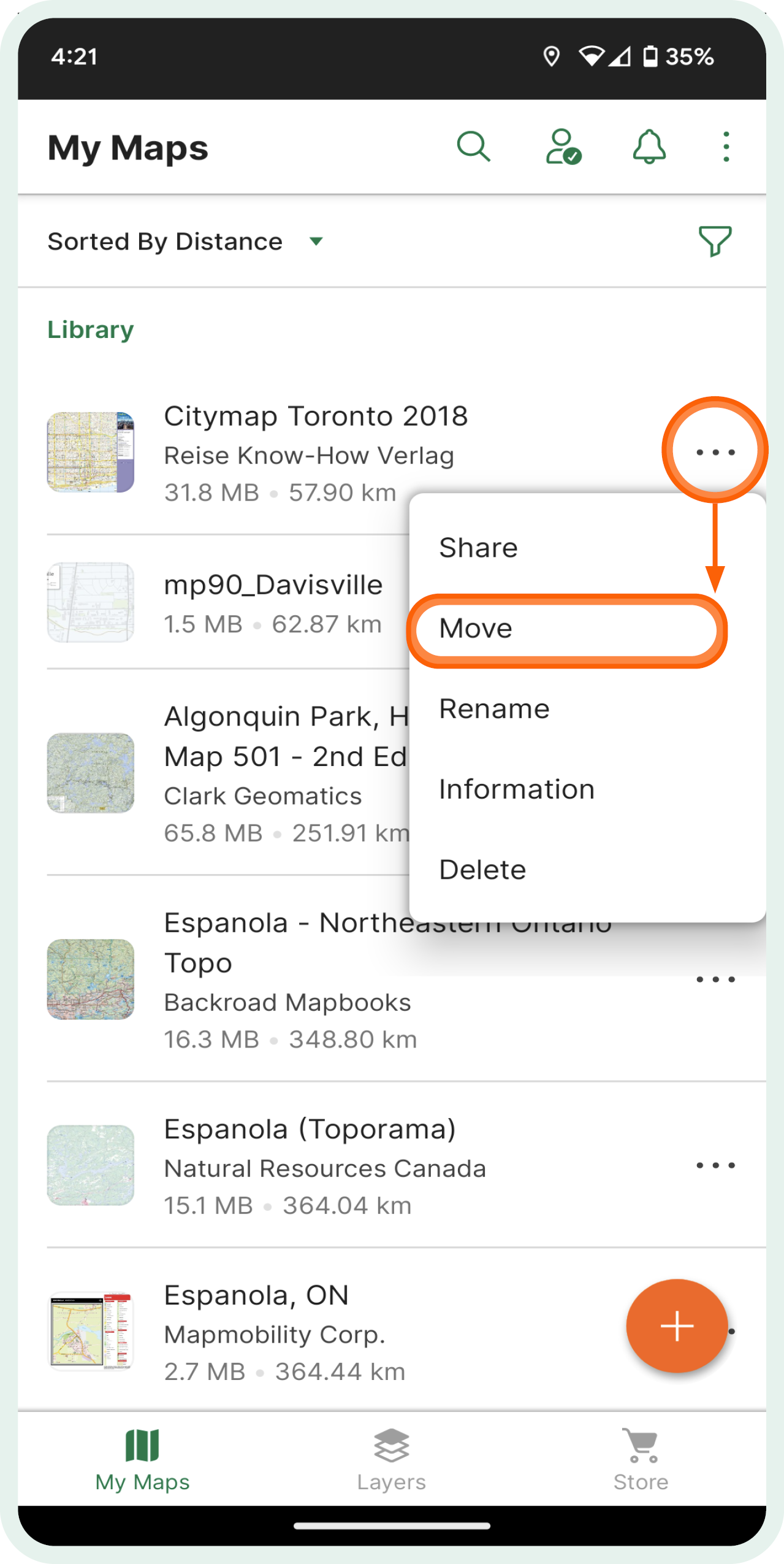Open the Algonquin Park map thumbnail
Screen dimensions: 784x1564
pyautogui.click(x=90, y=773)
